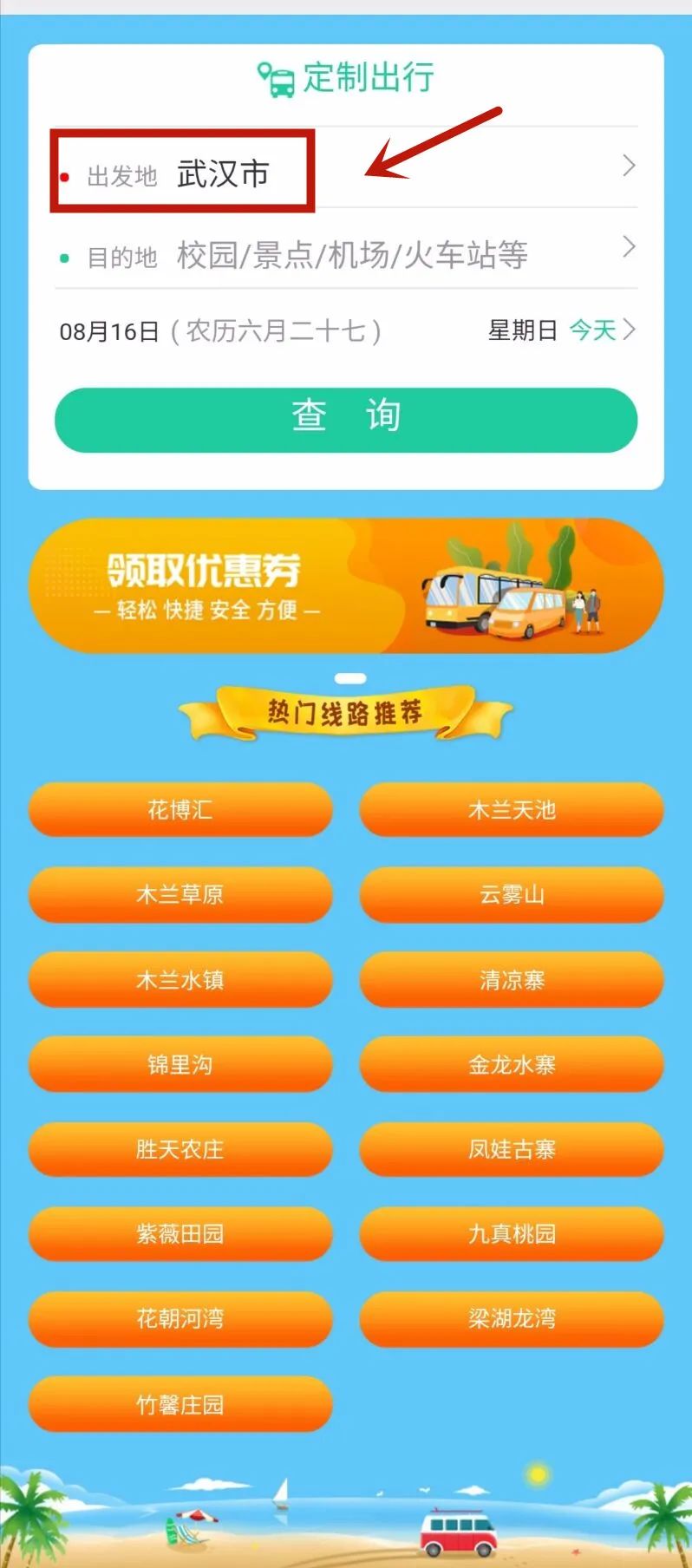
Task: Open the 九真桃园 route
Action: coord(512,1232)
